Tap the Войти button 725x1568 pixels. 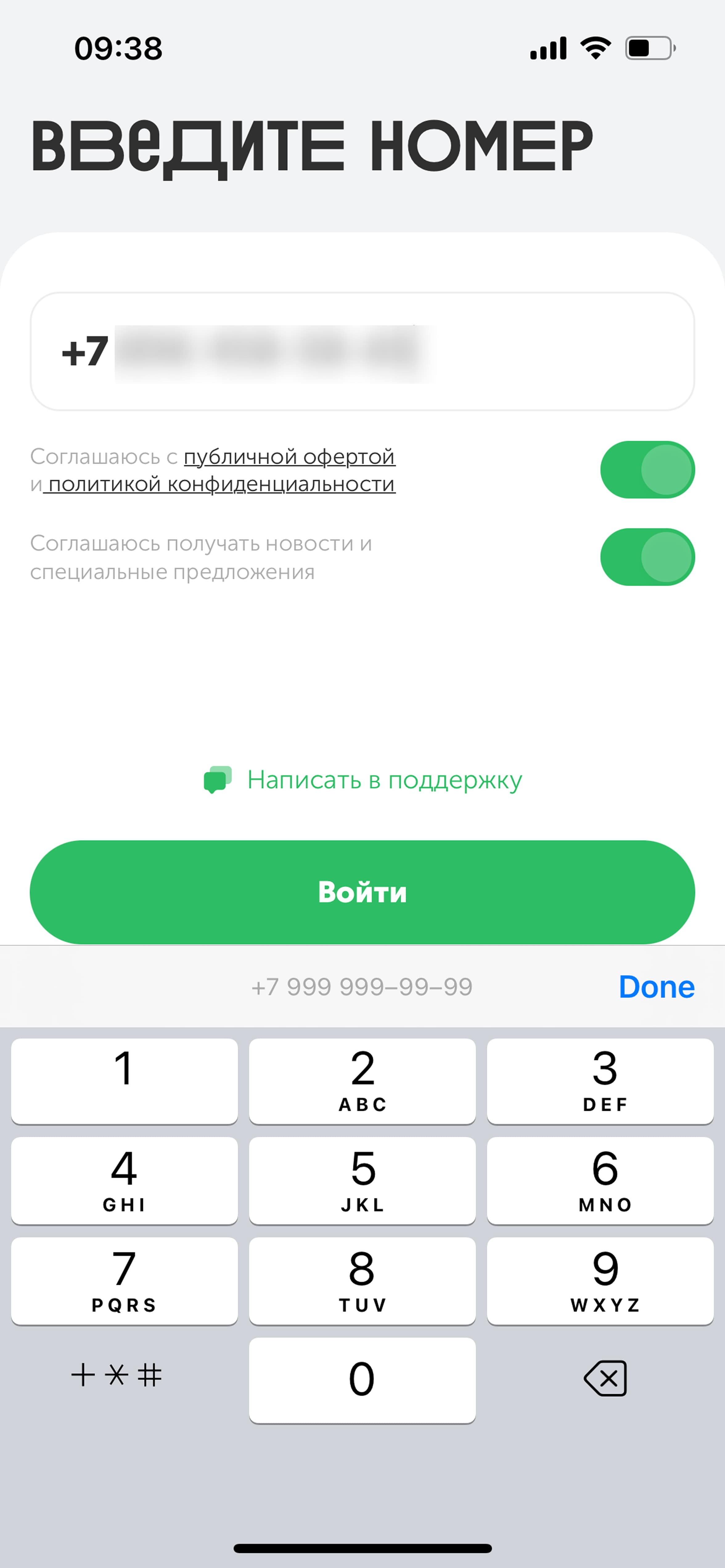click(362, 892)
